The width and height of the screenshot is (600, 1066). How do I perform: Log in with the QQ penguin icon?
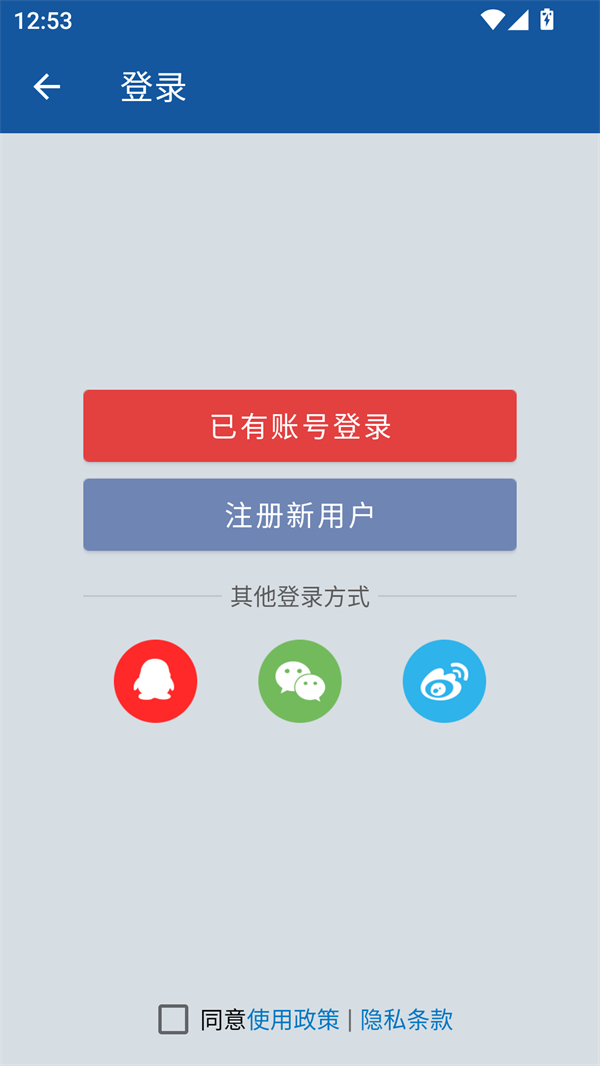[155, 681]
